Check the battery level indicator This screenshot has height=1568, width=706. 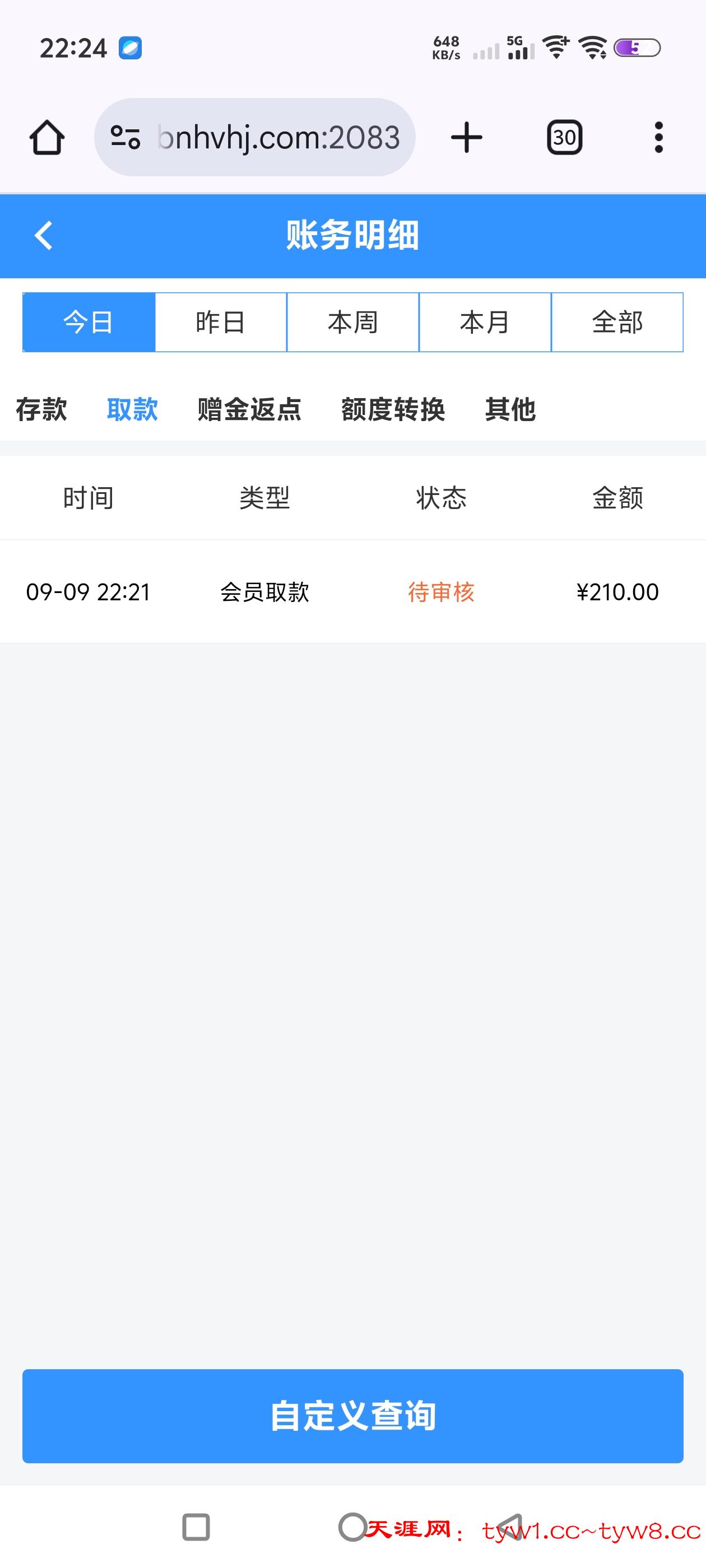(x=637, y=49)
